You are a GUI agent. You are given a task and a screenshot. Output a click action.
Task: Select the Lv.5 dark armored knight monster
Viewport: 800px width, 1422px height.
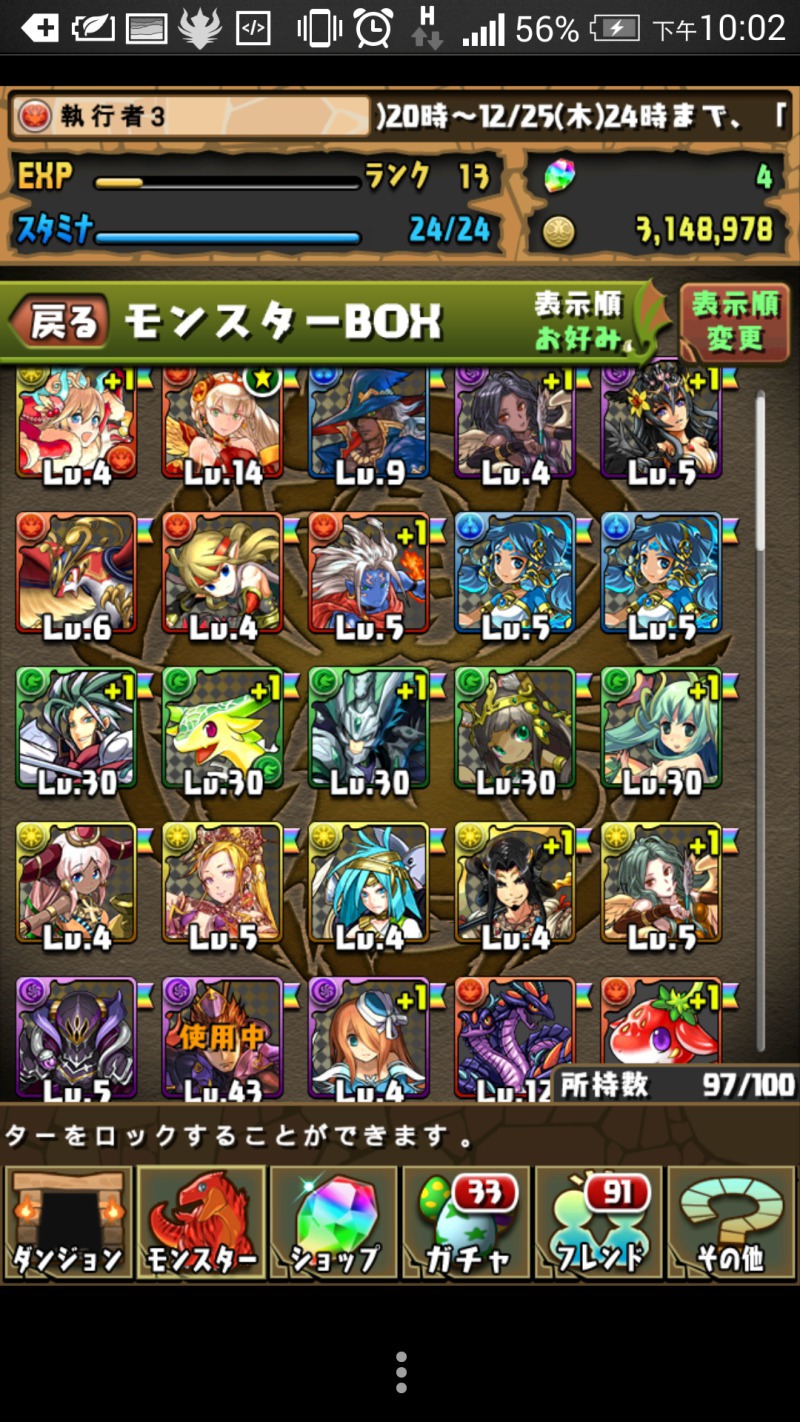pyautogui.click(x=76, y=1040)
